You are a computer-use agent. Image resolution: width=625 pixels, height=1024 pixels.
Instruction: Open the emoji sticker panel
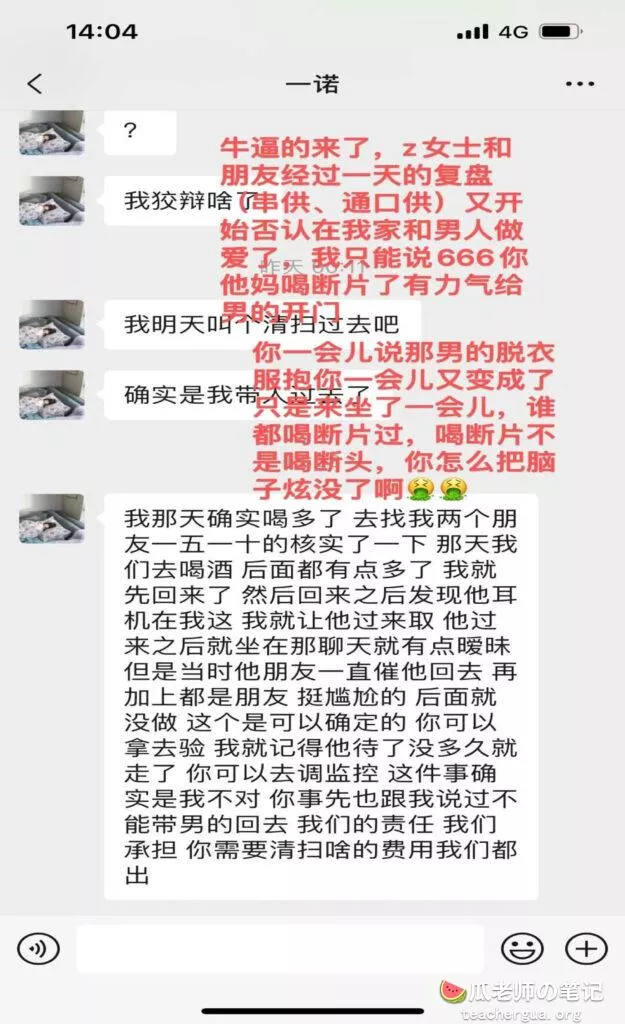click(521, 948)
